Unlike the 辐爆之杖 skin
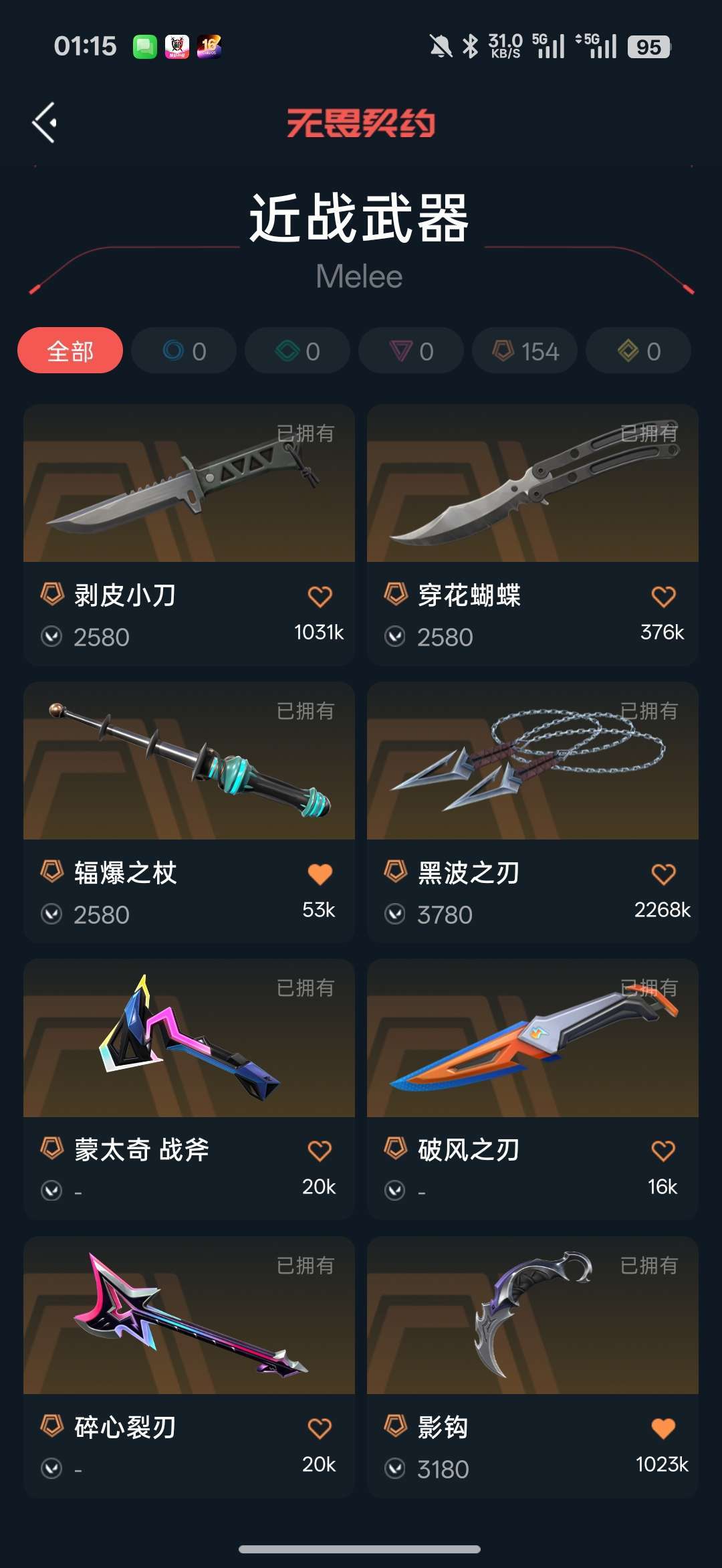722x1568 pixels. click(320, 874)
